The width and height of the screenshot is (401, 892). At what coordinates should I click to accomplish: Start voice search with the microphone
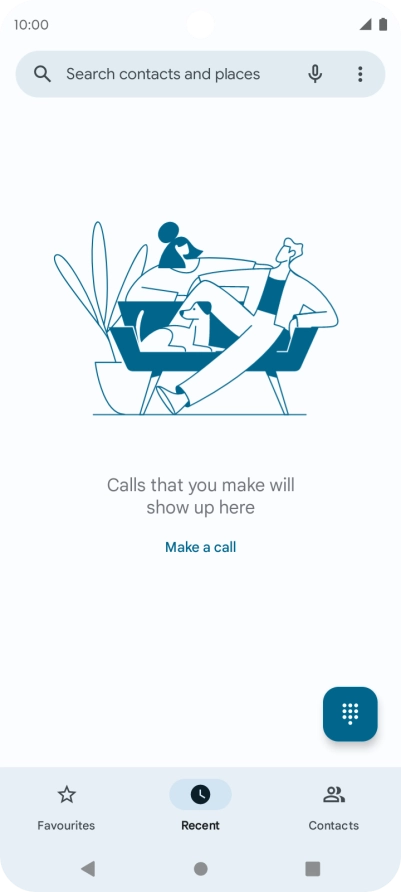[315, 74]
